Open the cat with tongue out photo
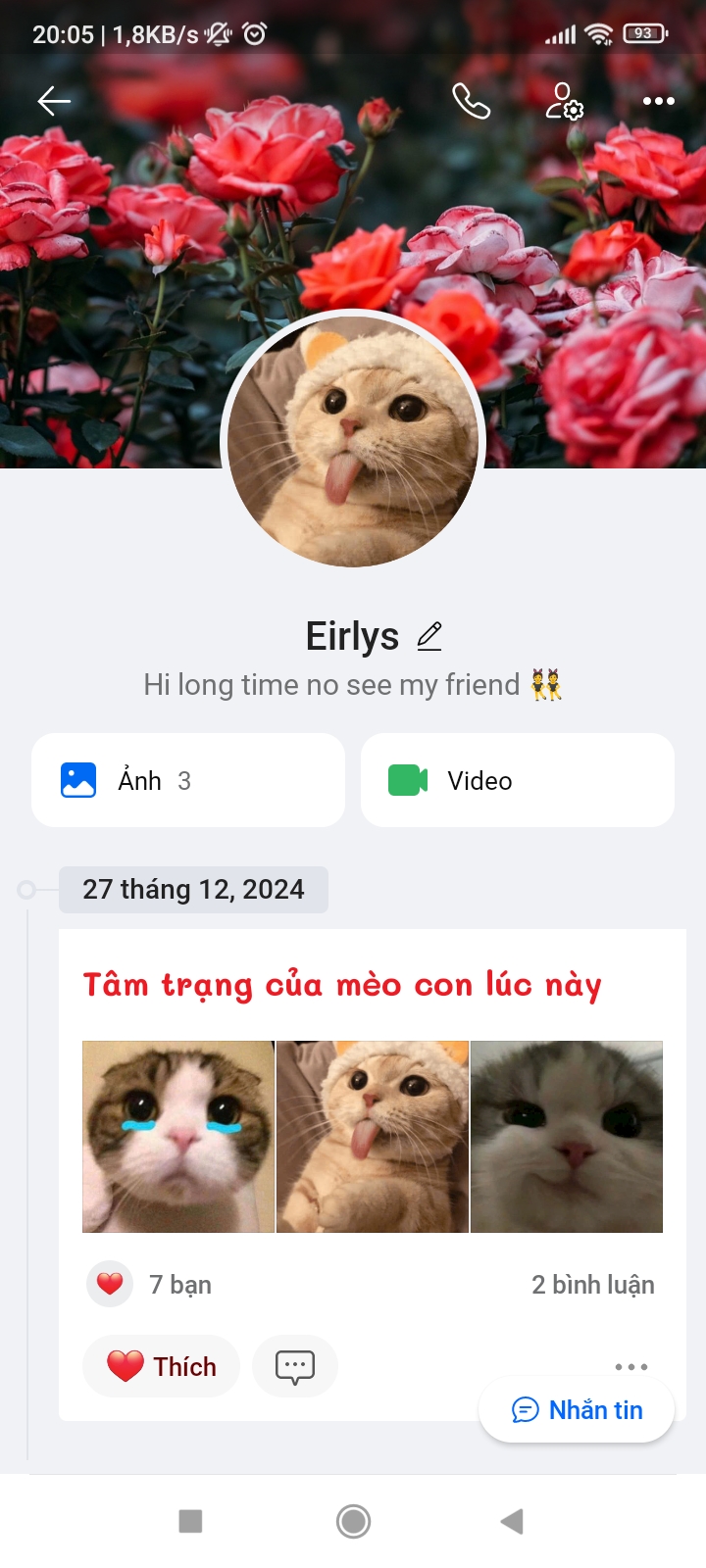The image size is (706, 1568). point(373,1137)
